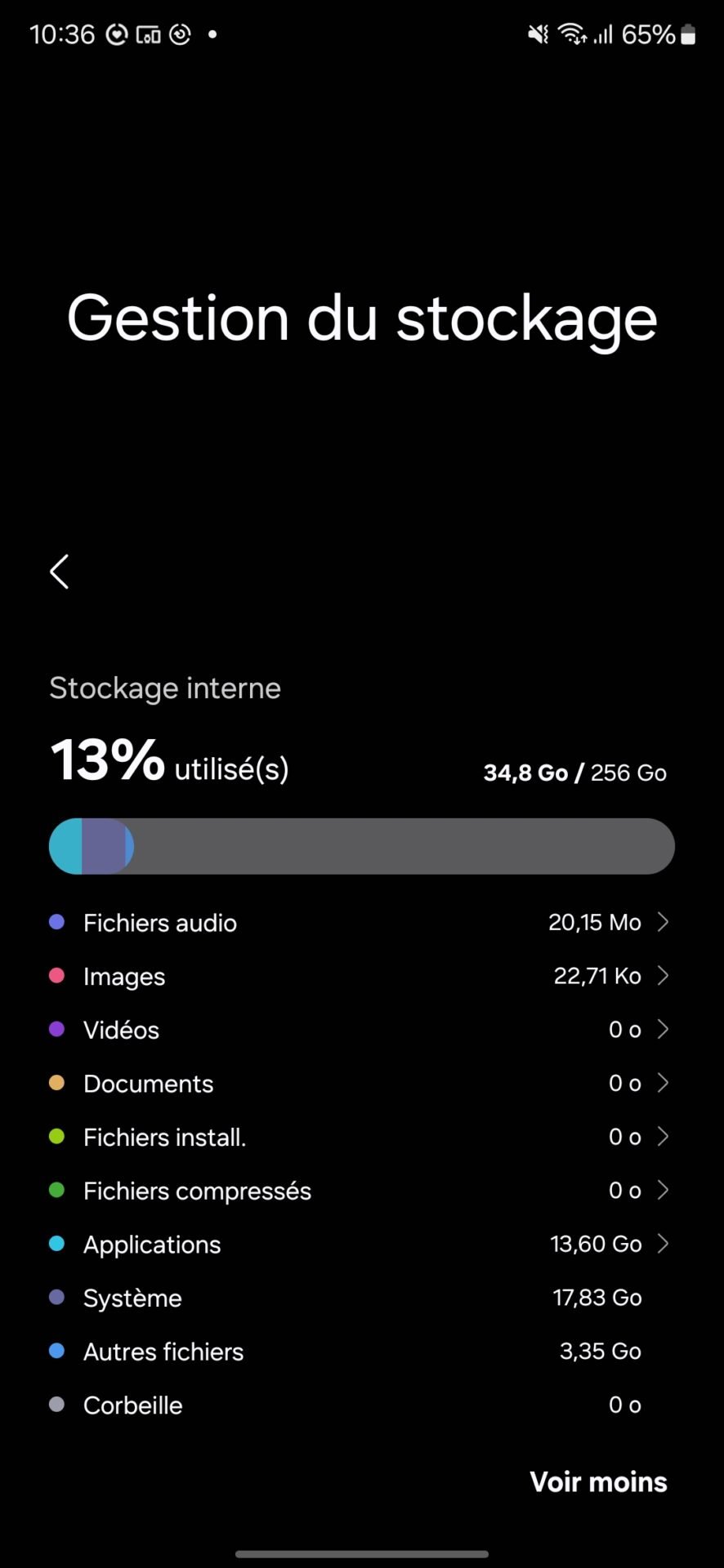Open Fichiers compressés category
The image size is (724, 1568).
362,1191
